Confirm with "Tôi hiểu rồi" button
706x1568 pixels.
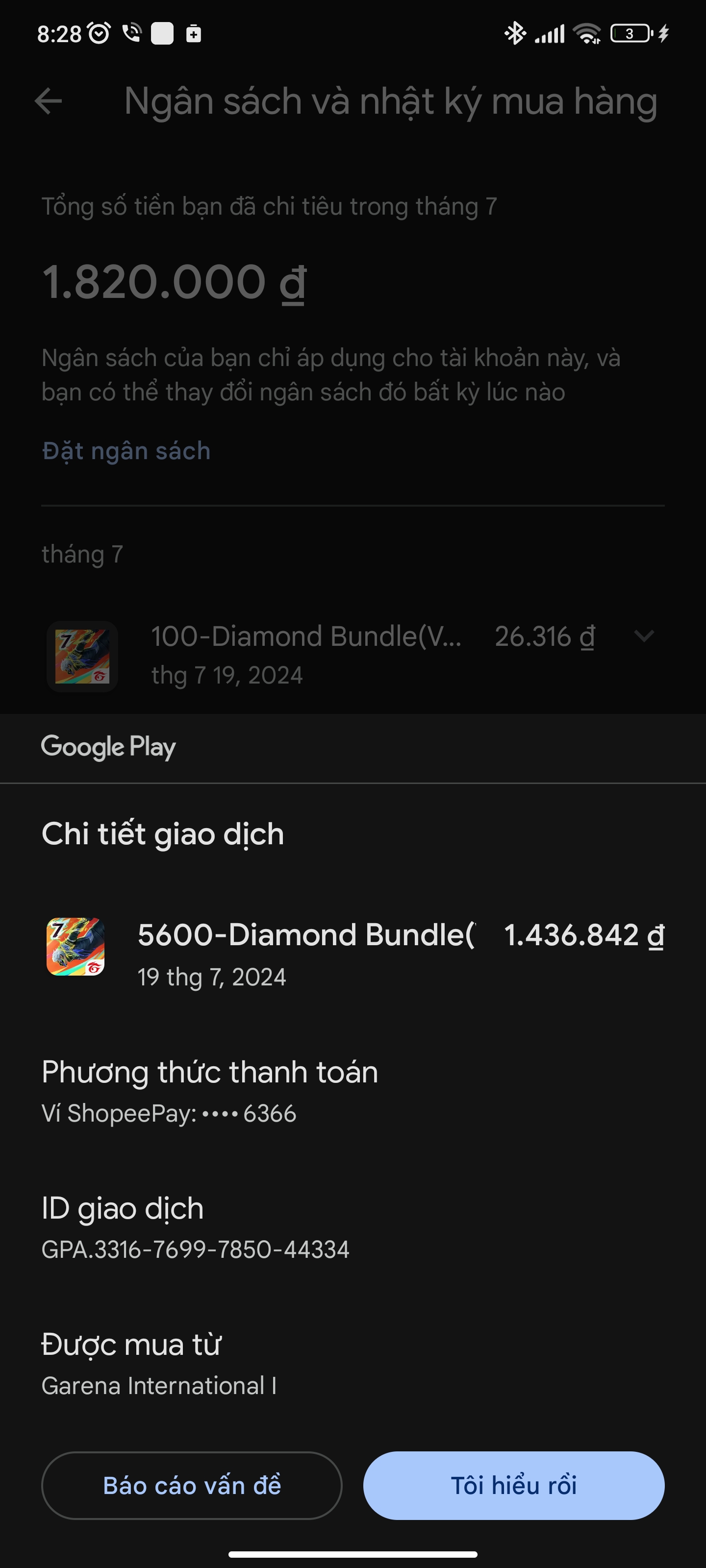[x=513, y=1485]
